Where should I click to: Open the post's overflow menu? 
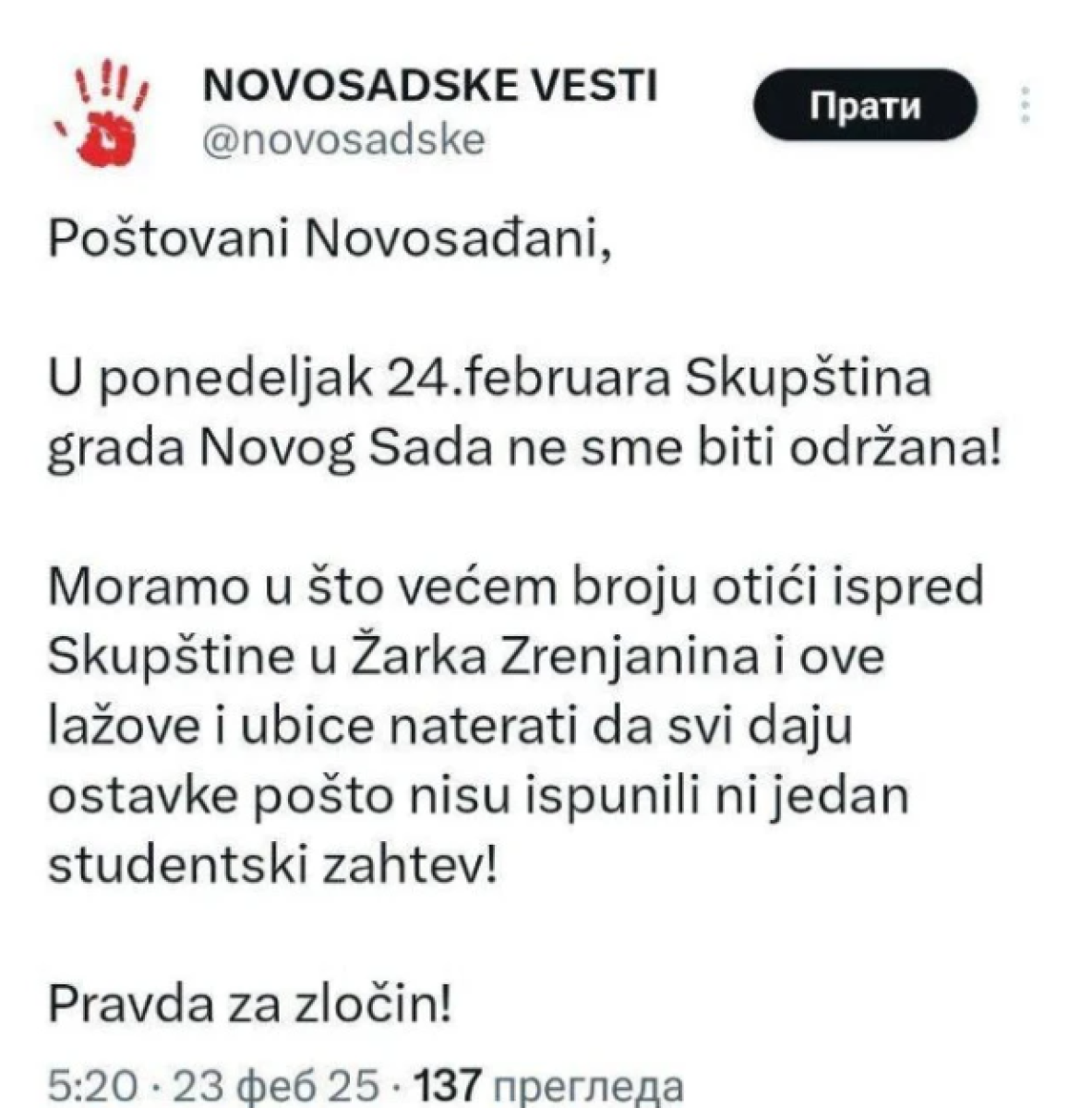pos(1026,105)
